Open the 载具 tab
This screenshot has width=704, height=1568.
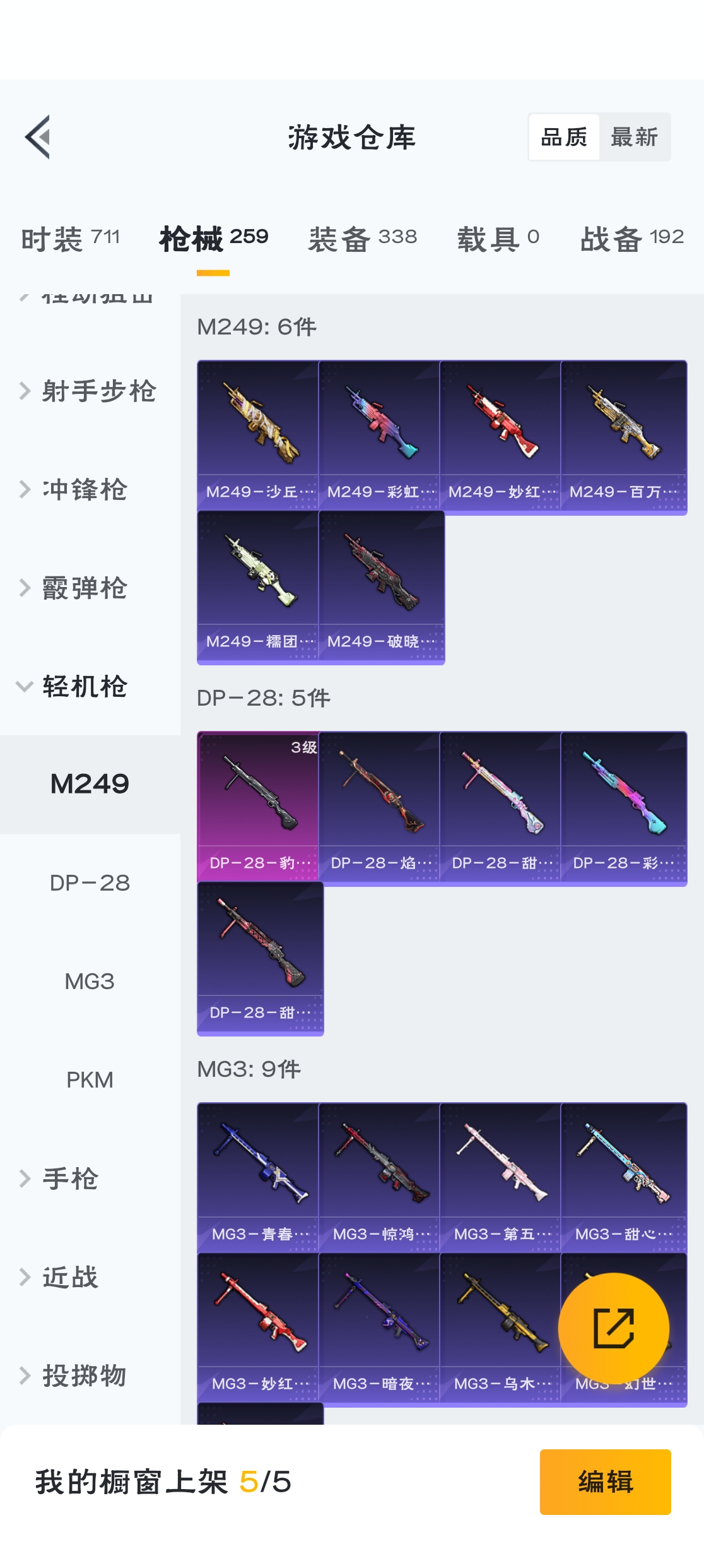pos(498,239)
